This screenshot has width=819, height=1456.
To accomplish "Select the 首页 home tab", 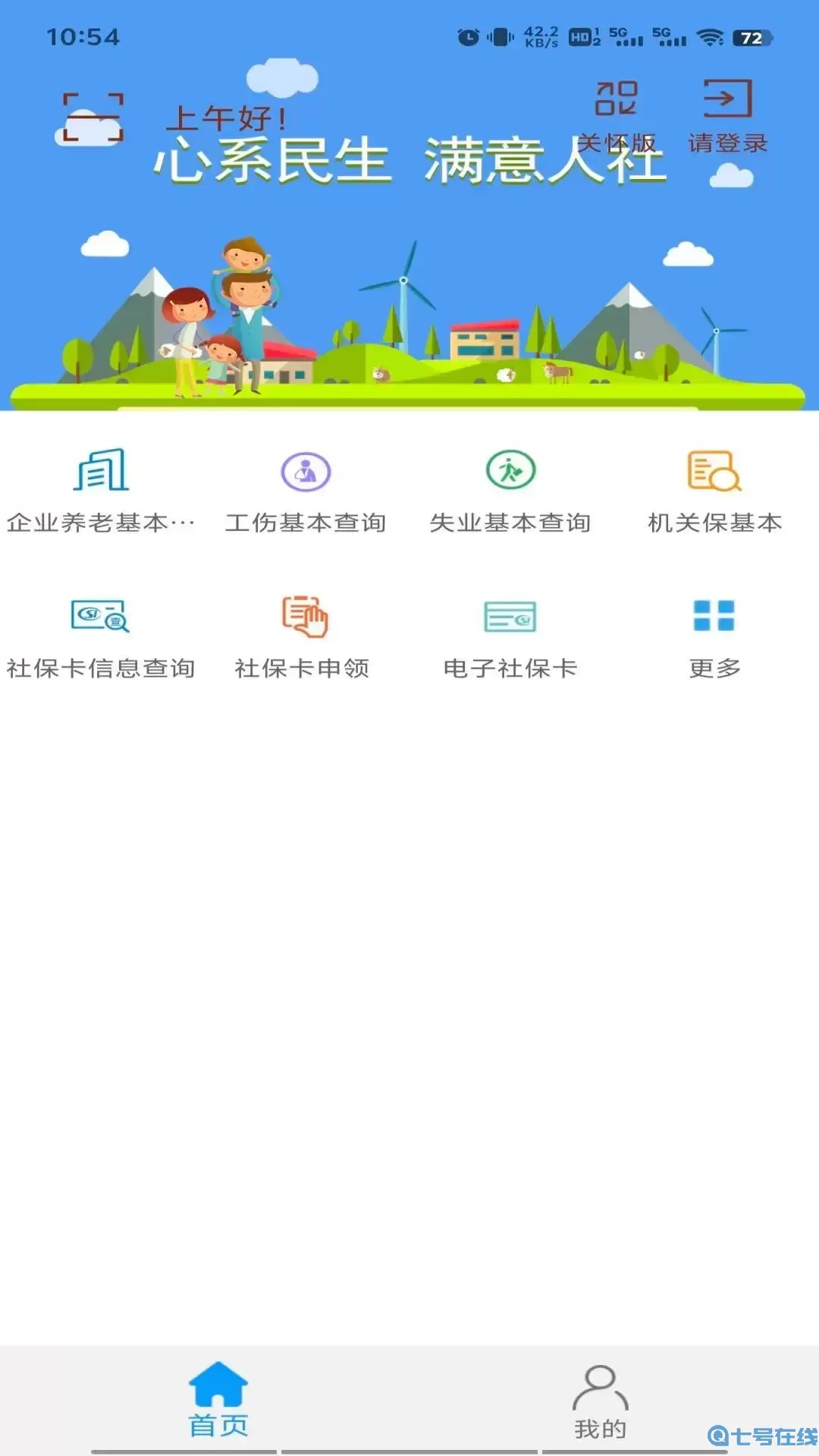I will 218,1403.
